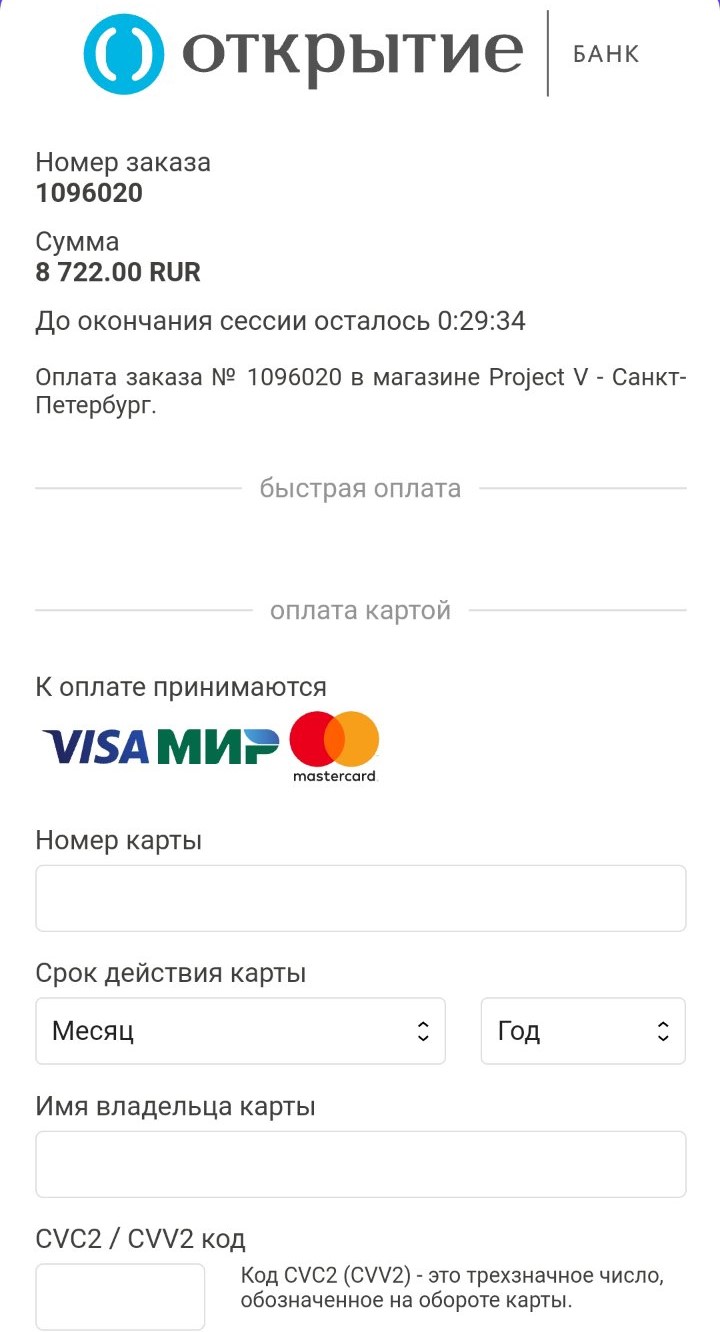
Task: Click the CVC2 / CVV2 code field
Action: [120, 1296]
